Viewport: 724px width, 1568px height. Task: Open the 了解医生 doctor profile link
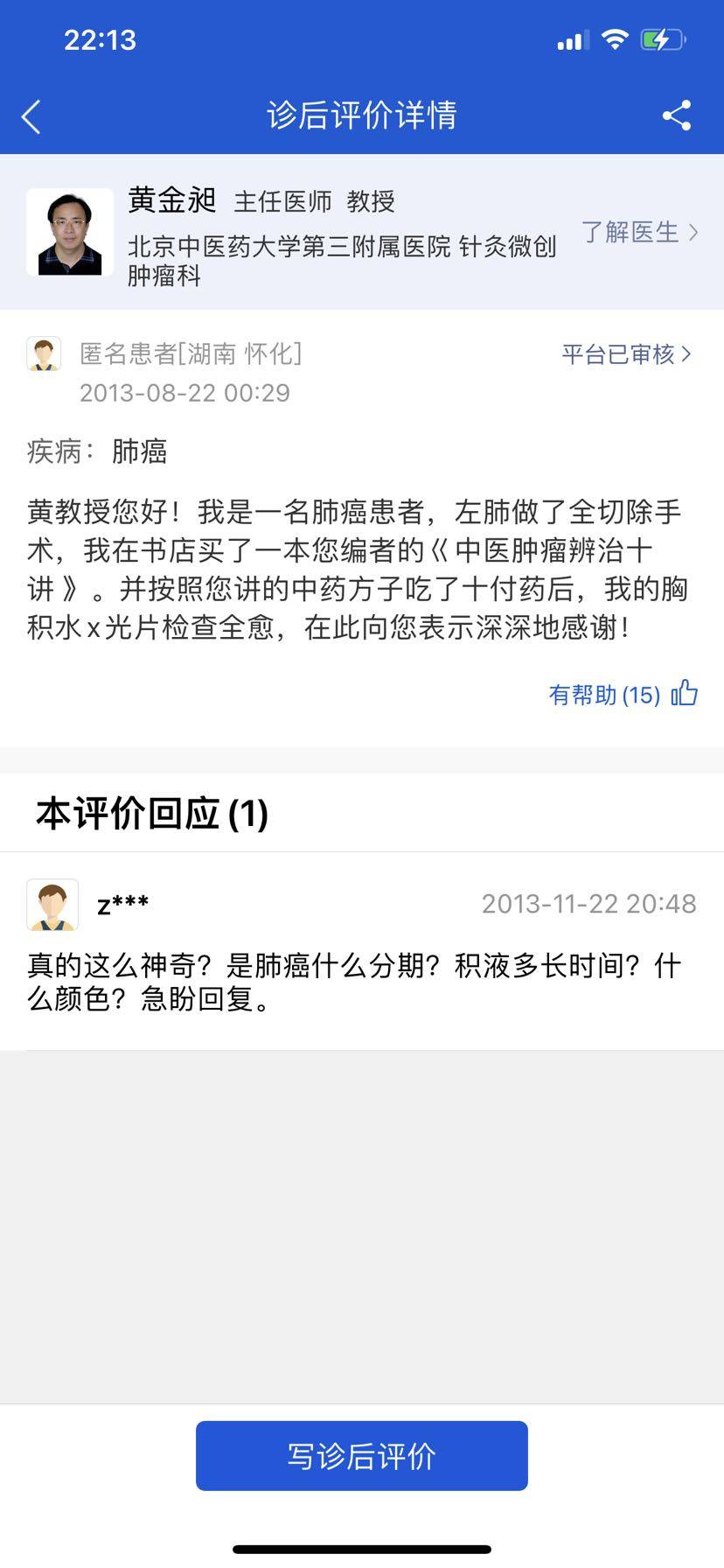click(639, 232)
